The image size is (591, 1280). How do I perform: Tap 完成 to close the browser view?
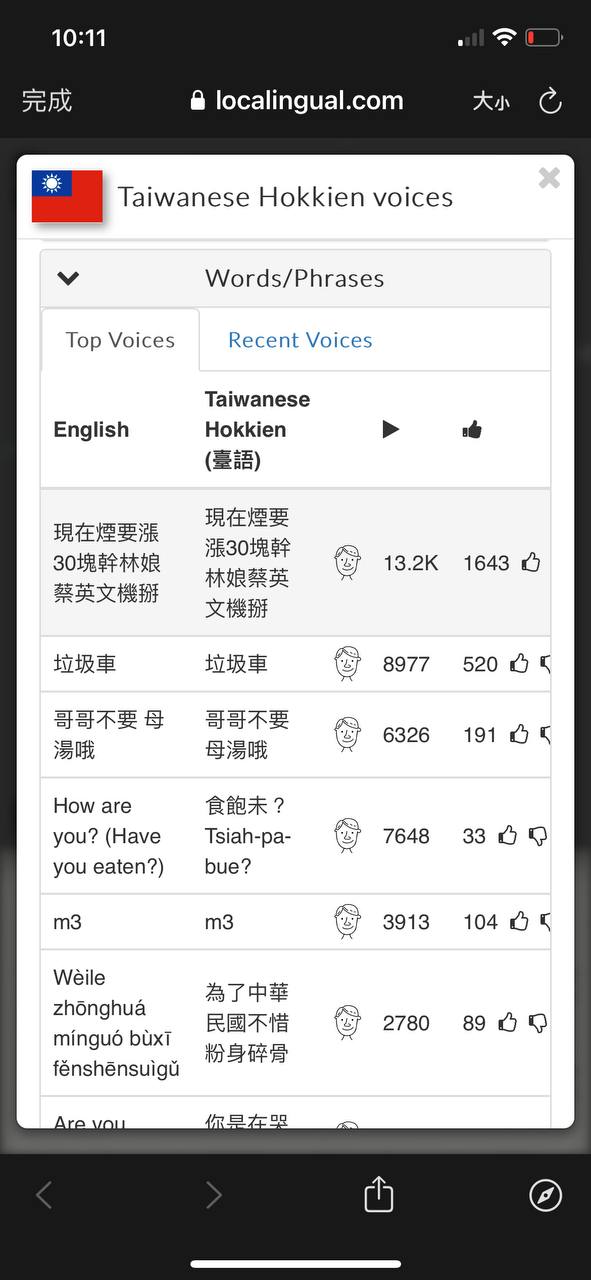[47, 101]
